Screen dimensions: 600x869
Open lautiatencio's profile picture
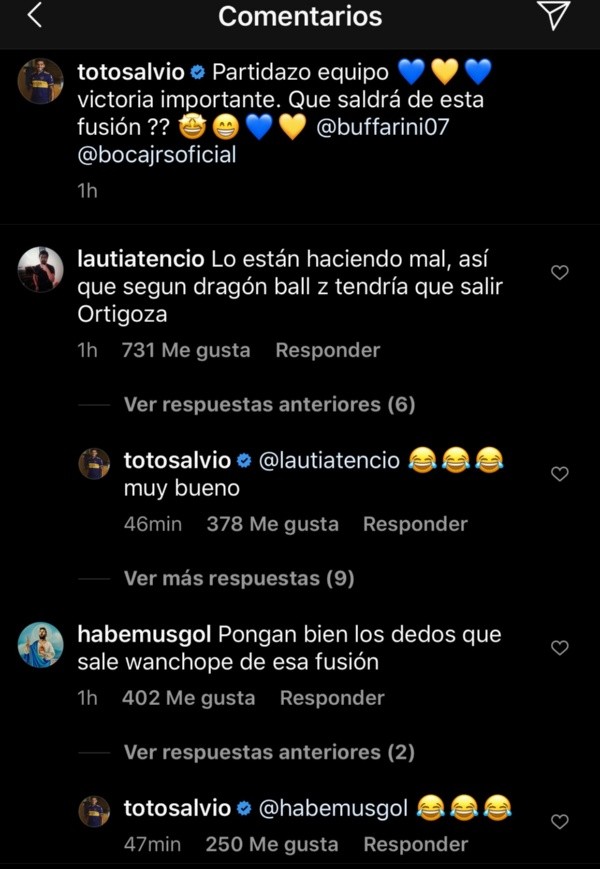coord(41,268)
